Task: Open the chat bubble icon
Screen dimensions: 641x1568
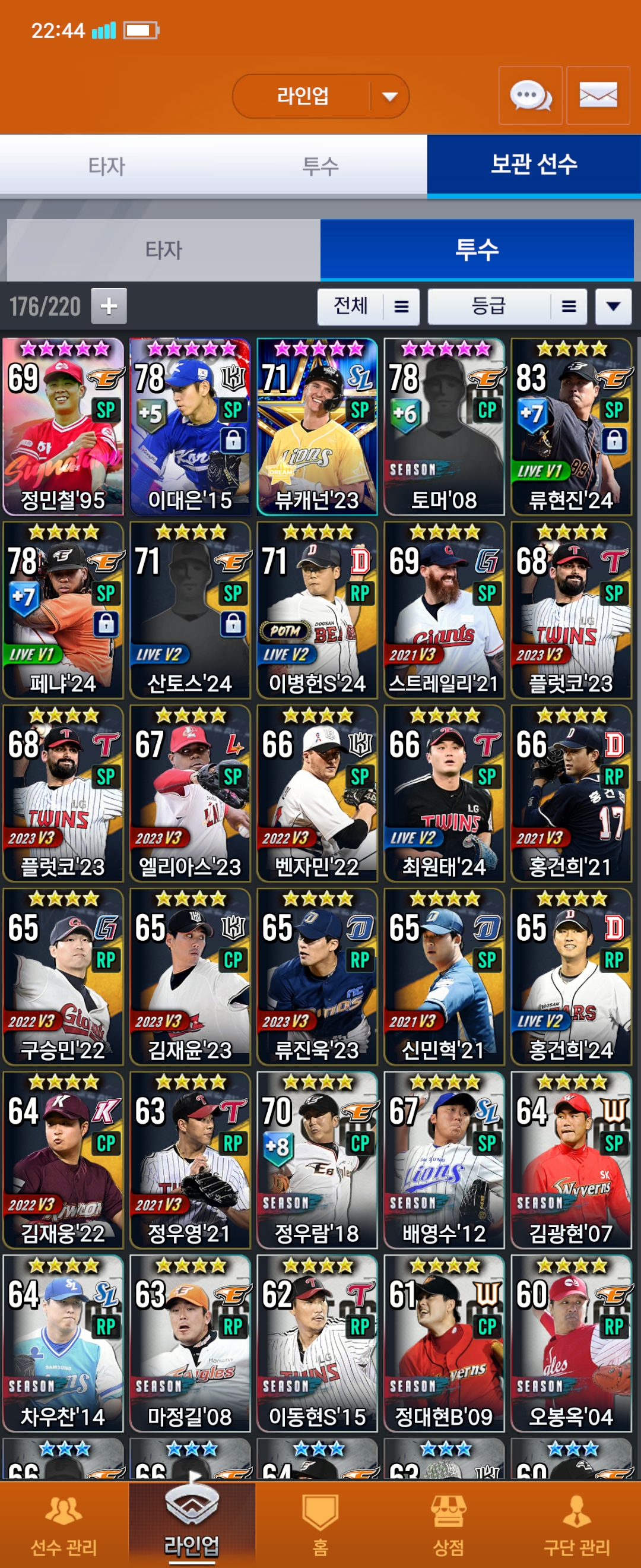Action: pyautogui.click(x=529, y=96)
